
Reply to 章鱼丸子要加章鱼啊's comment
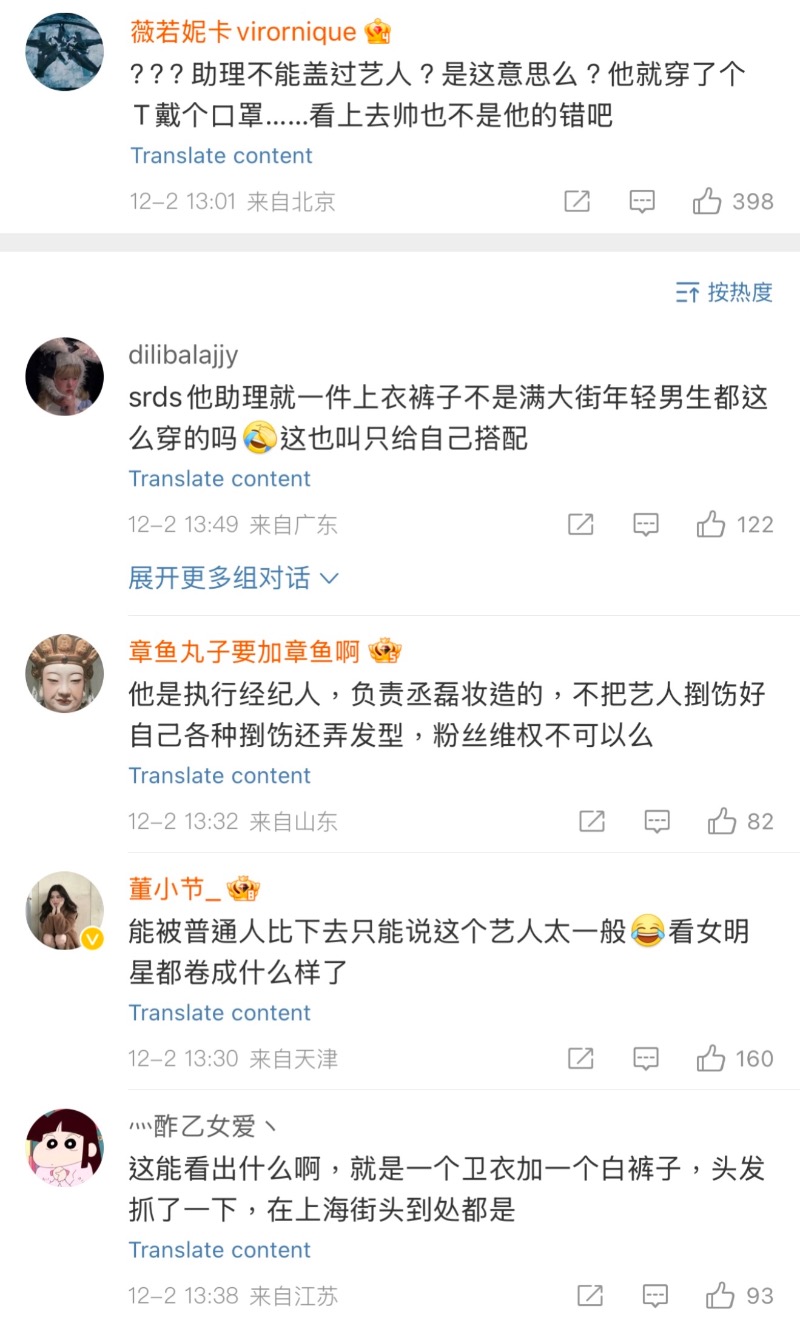point(657,821)
